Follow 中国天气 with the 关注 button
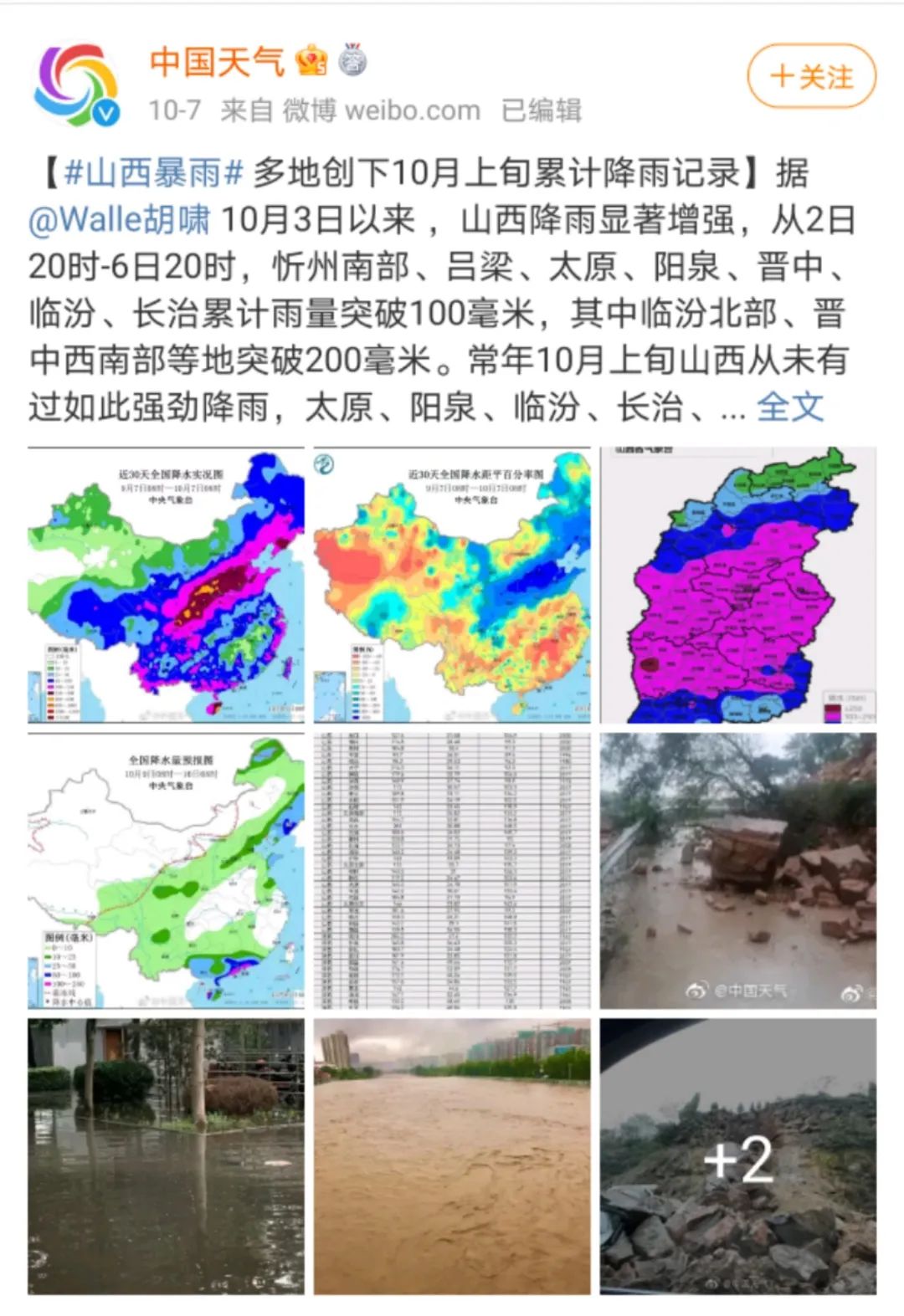Viewport: 904px width, 1316px height. pyautogui.click(x=811, y=77)
